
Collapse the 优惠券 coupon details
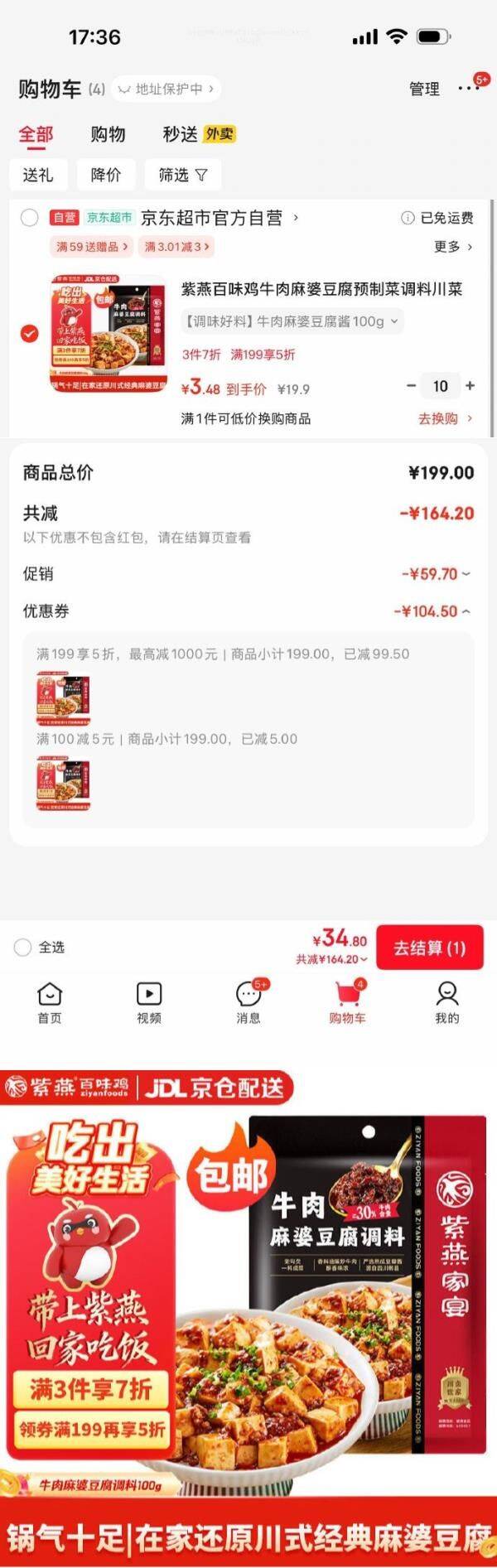tap(432, 611)
